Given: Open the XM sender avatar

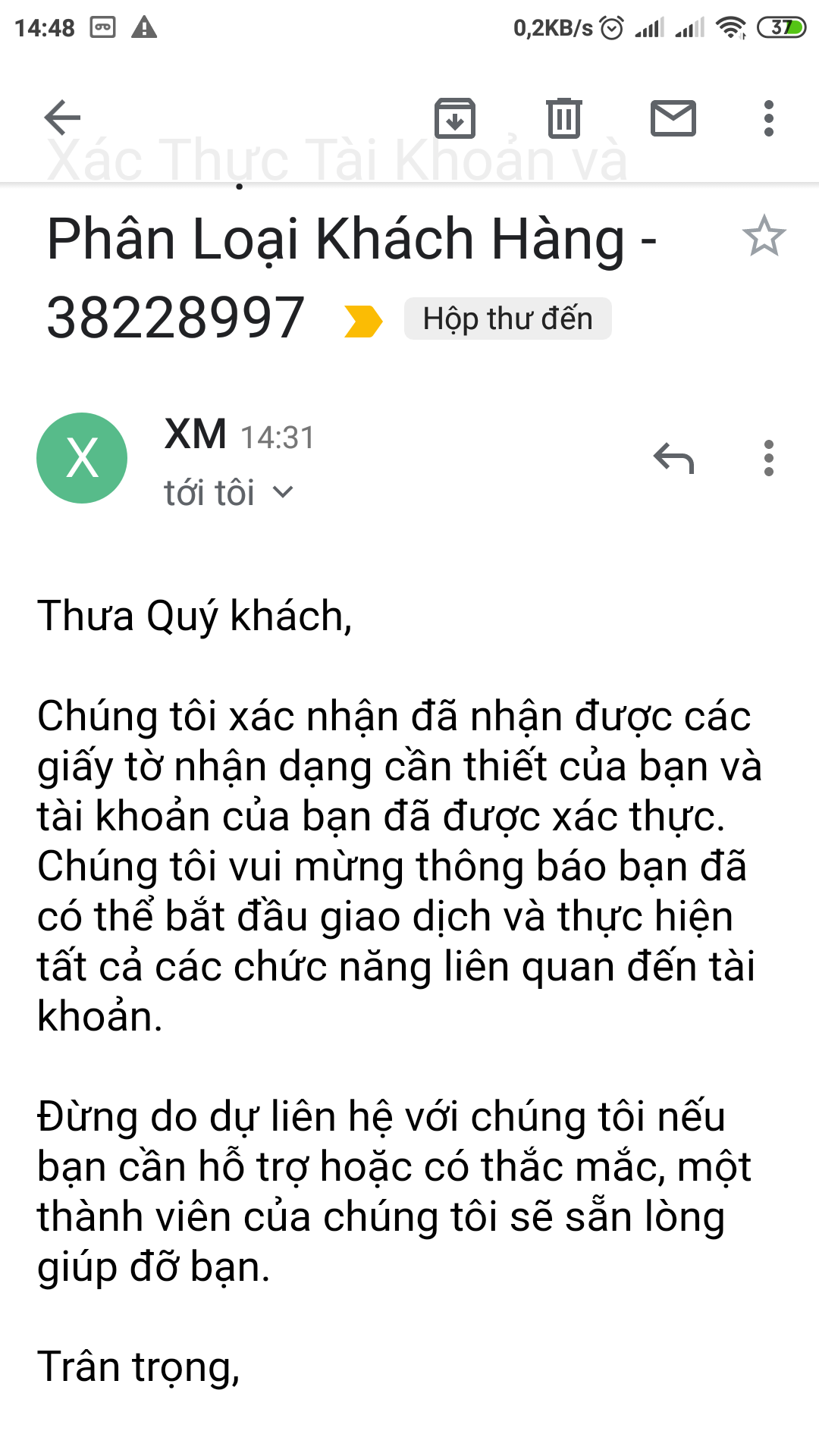Looking at the screenshot, I should [x=82, y=458].
